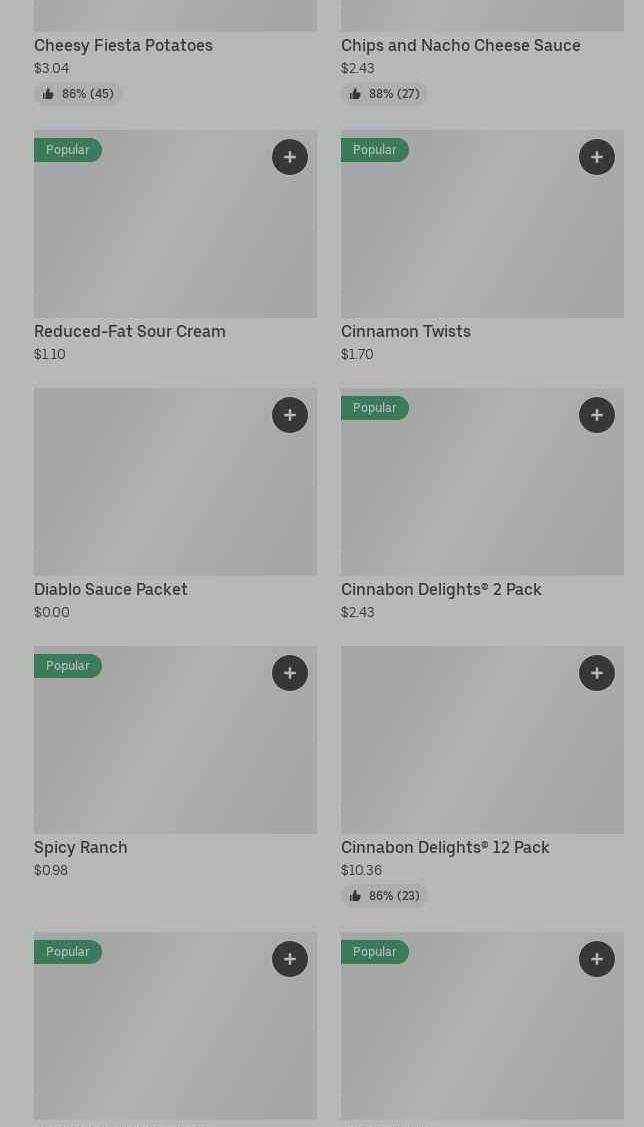
Task: Add Reduced-Fat Sour Cream to cart
Action: [290, 157]
